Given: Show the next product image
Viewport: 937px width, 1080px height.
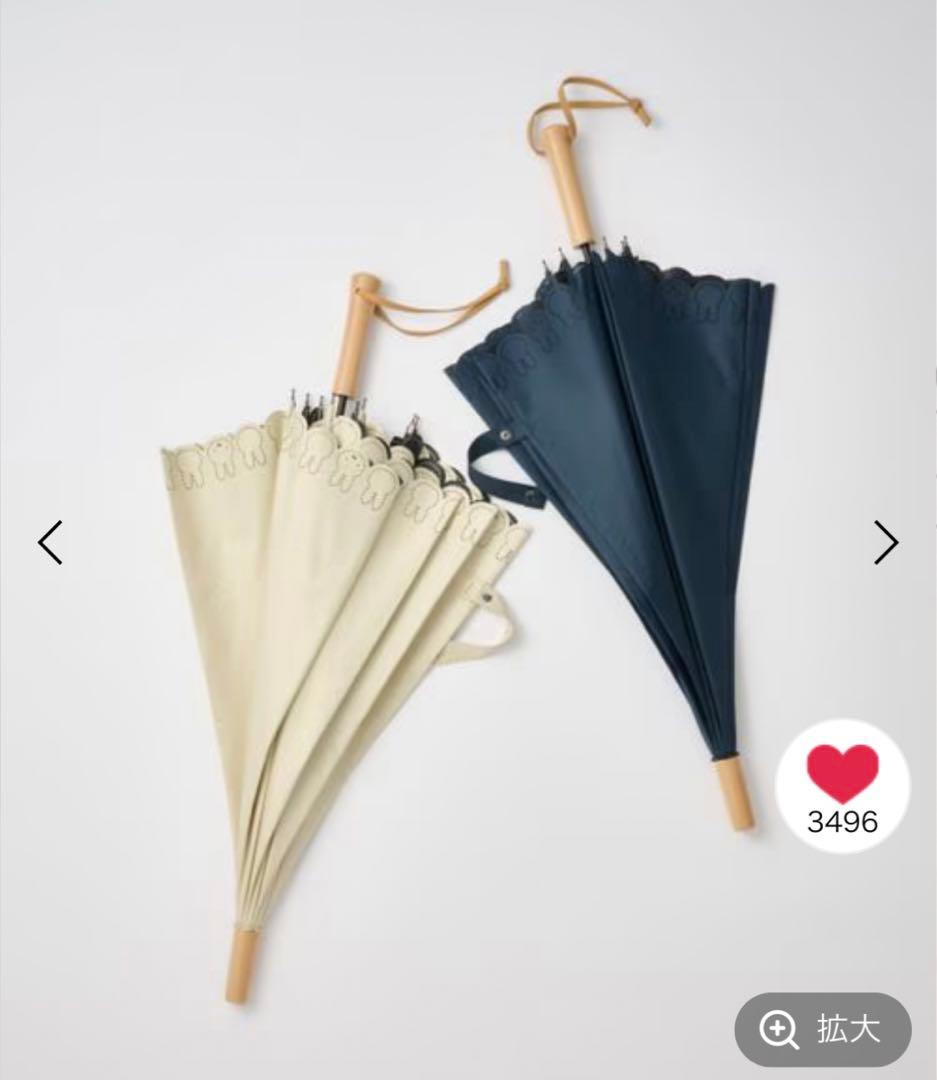Looking at the screenshot, I should (886, 542).
